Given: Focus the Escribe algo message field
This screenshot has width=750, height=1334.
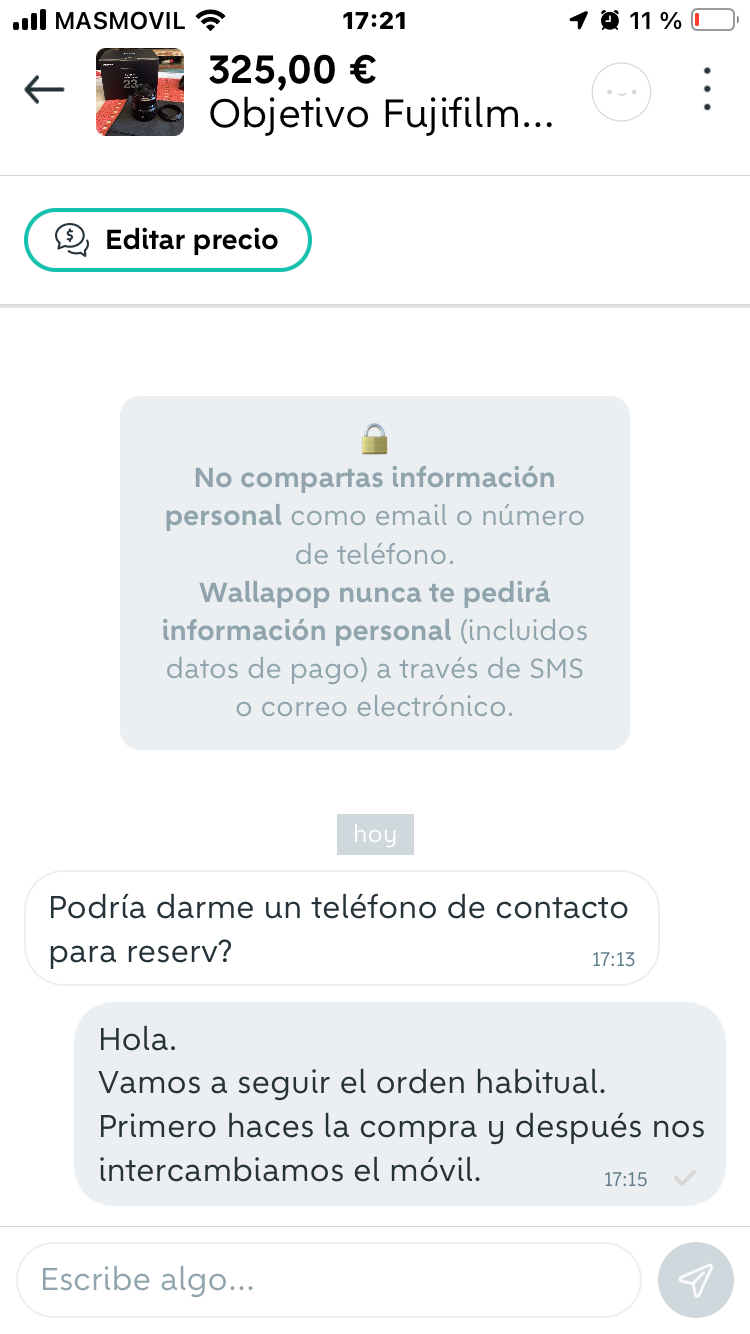Looking at the screenshot, I should point(329,1280).
